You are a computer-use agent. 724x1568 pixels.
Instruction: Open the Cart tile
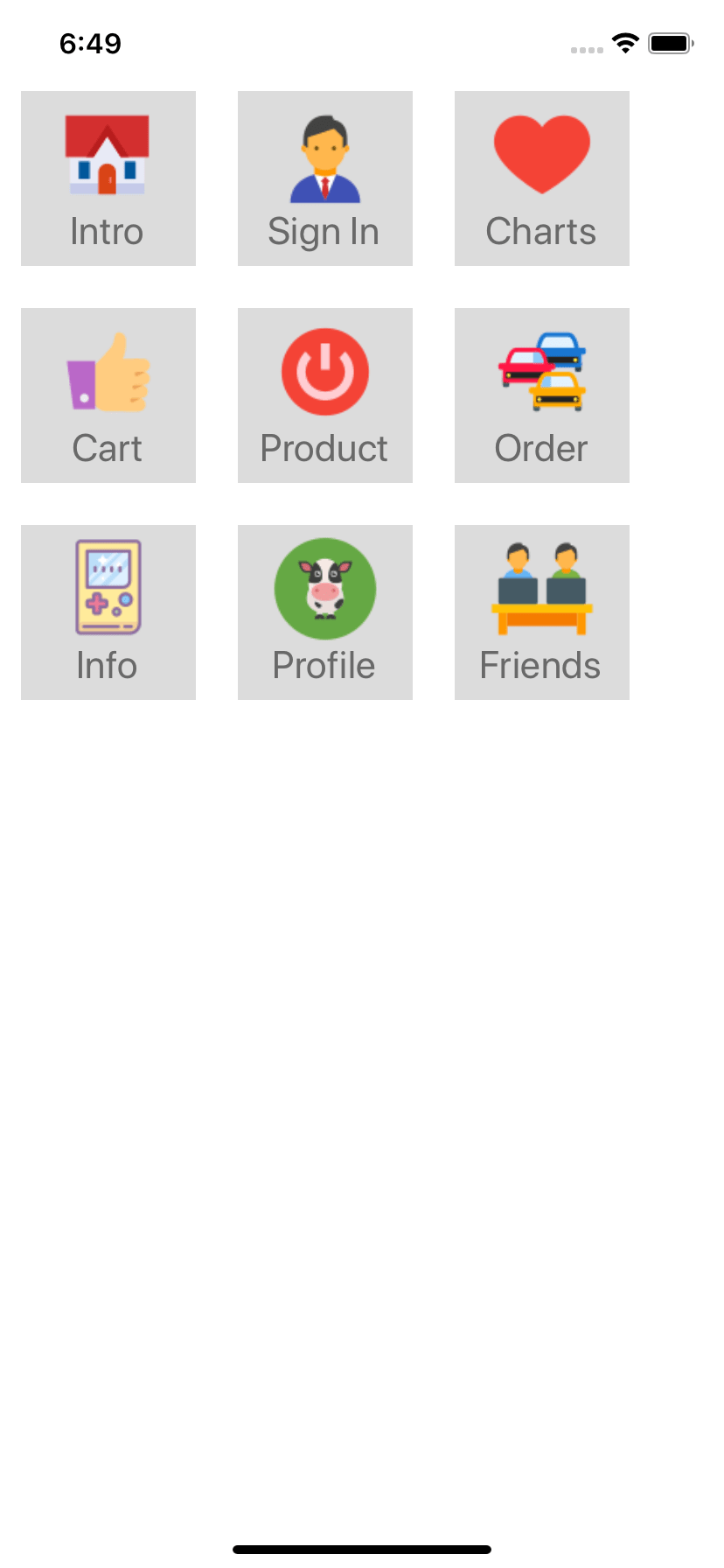click(108, 395)
